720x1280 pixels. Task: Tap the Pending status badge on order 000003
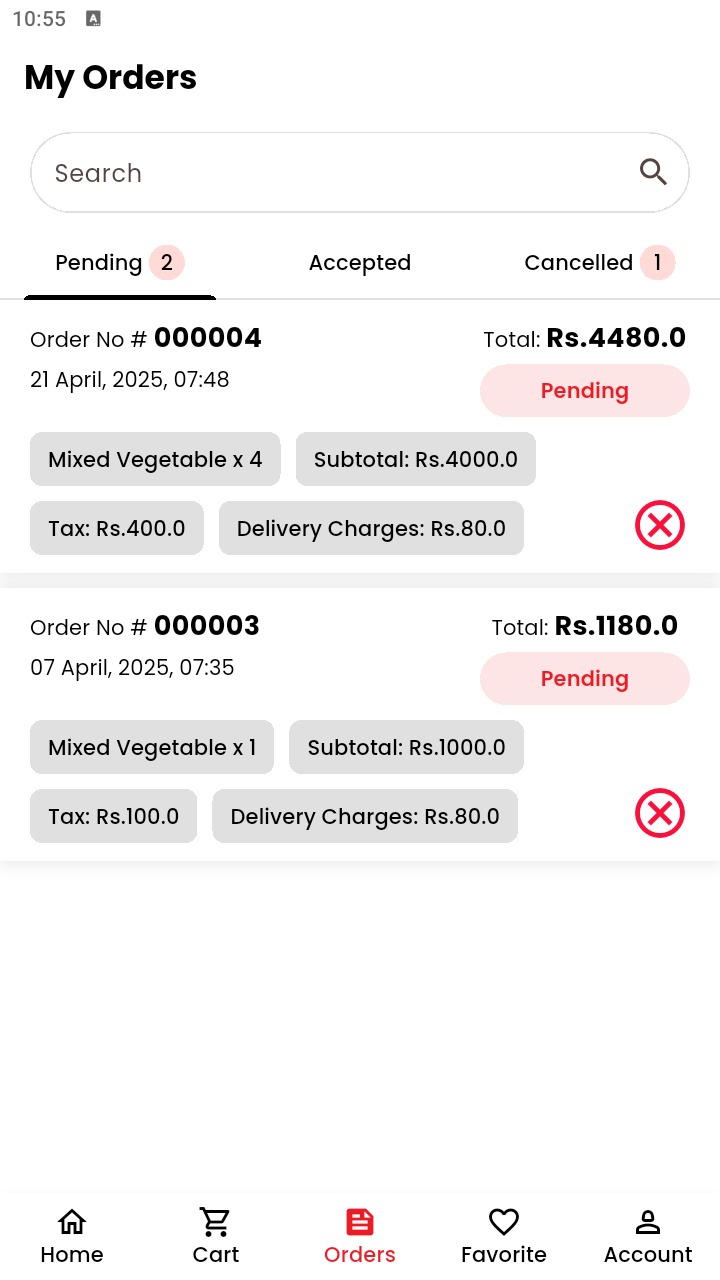[x=584, y=678]
